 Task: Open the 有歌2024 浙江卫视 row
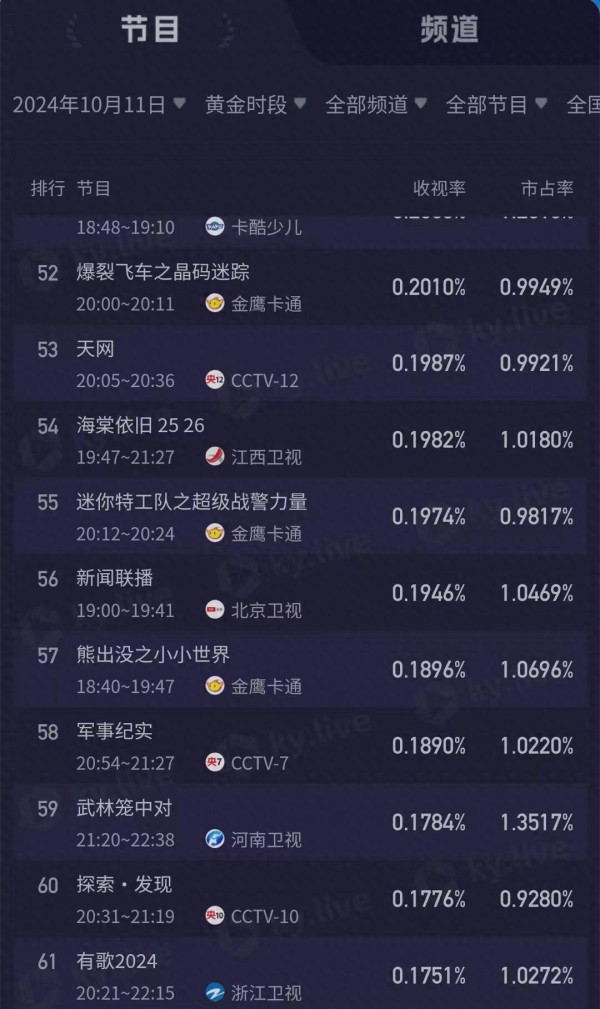300,974
